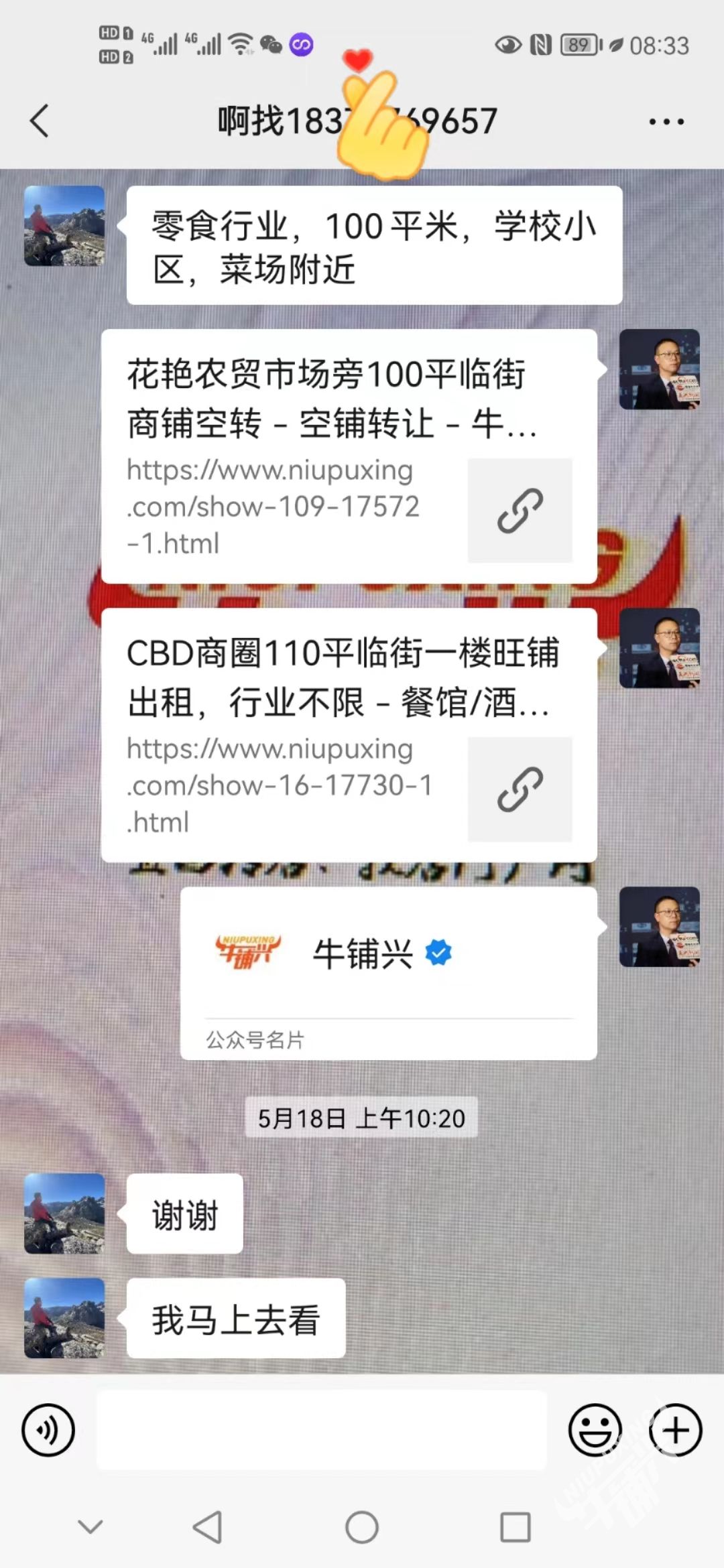This screenshot has width=724, height=1568.
Task: Open recent apps from the navigation bar
Action: (x=516, y=1527)
